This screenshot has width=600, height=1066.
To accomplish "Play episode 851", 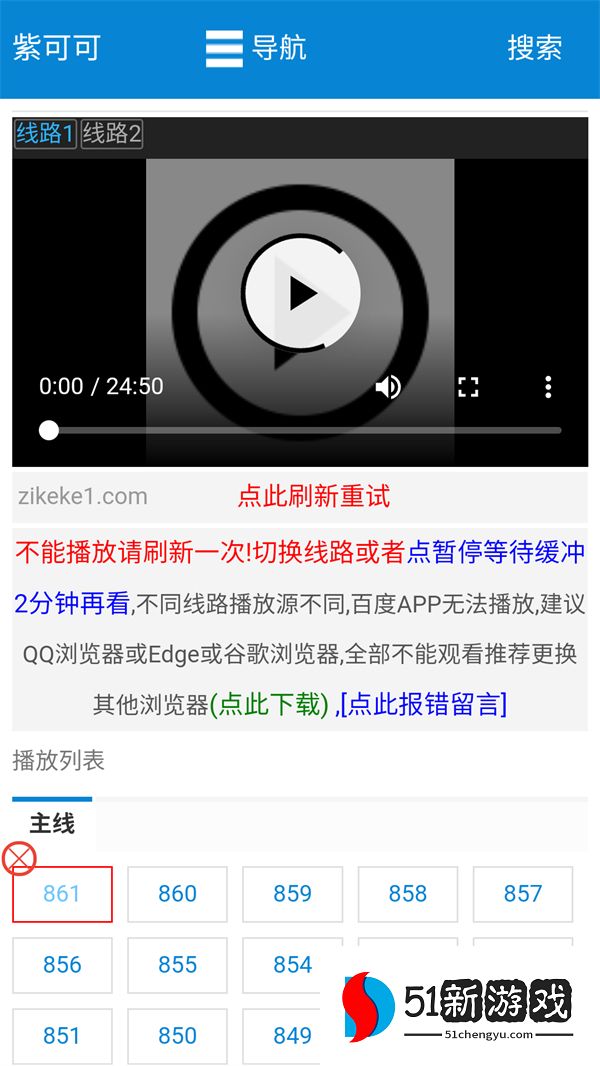I will [62, 1035].
